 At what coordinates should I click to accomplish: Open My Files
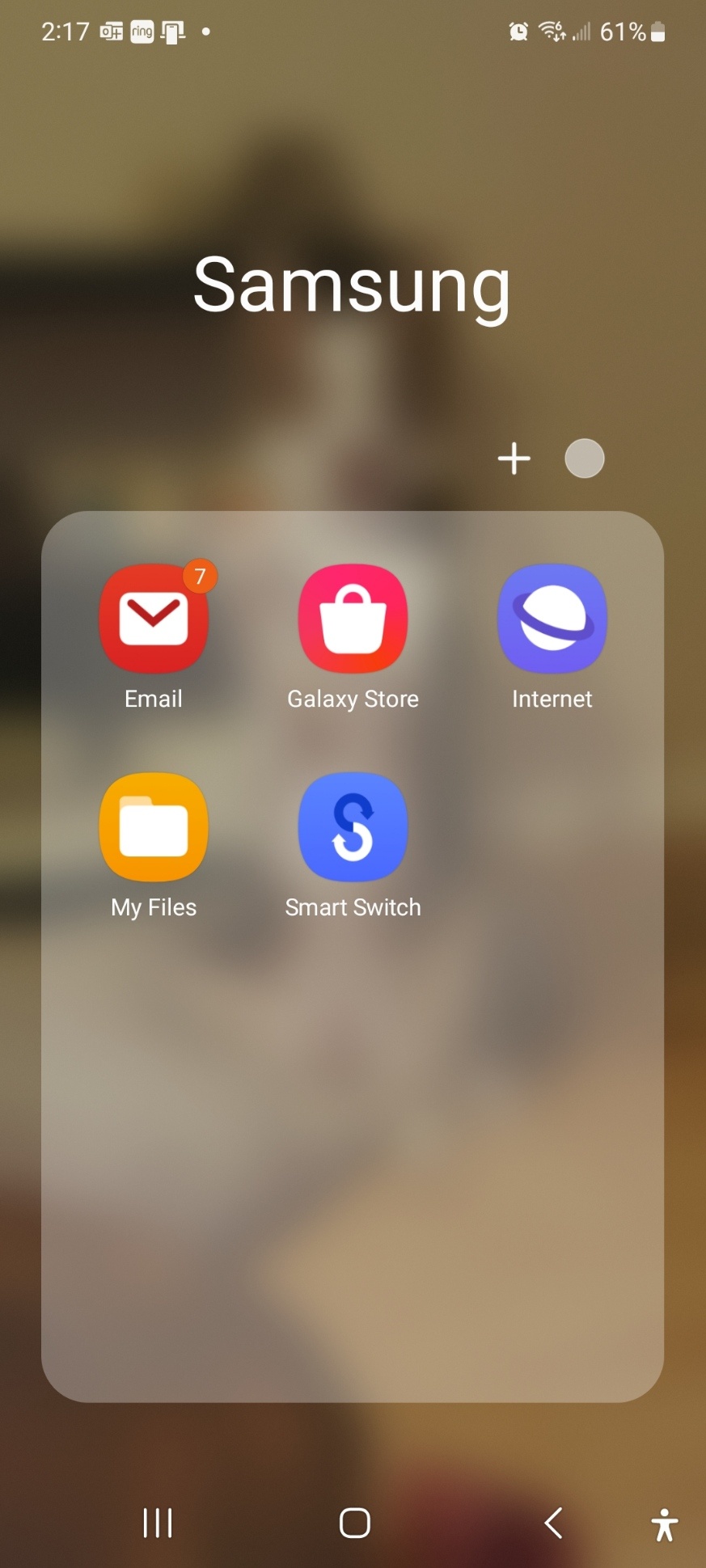click(154, 827)
